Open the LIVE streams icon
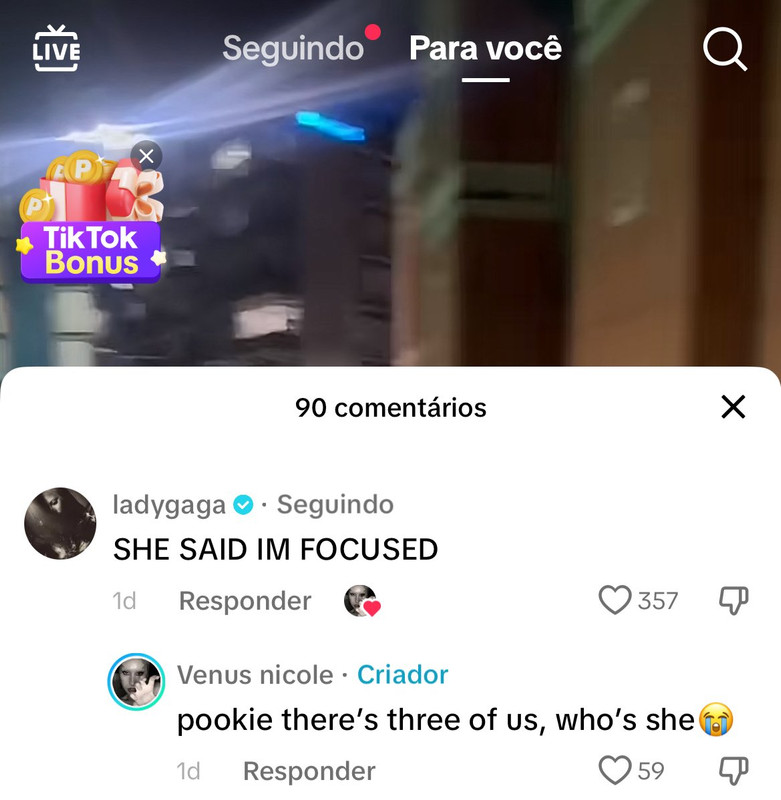781x800 pixels. coord(56,49)
